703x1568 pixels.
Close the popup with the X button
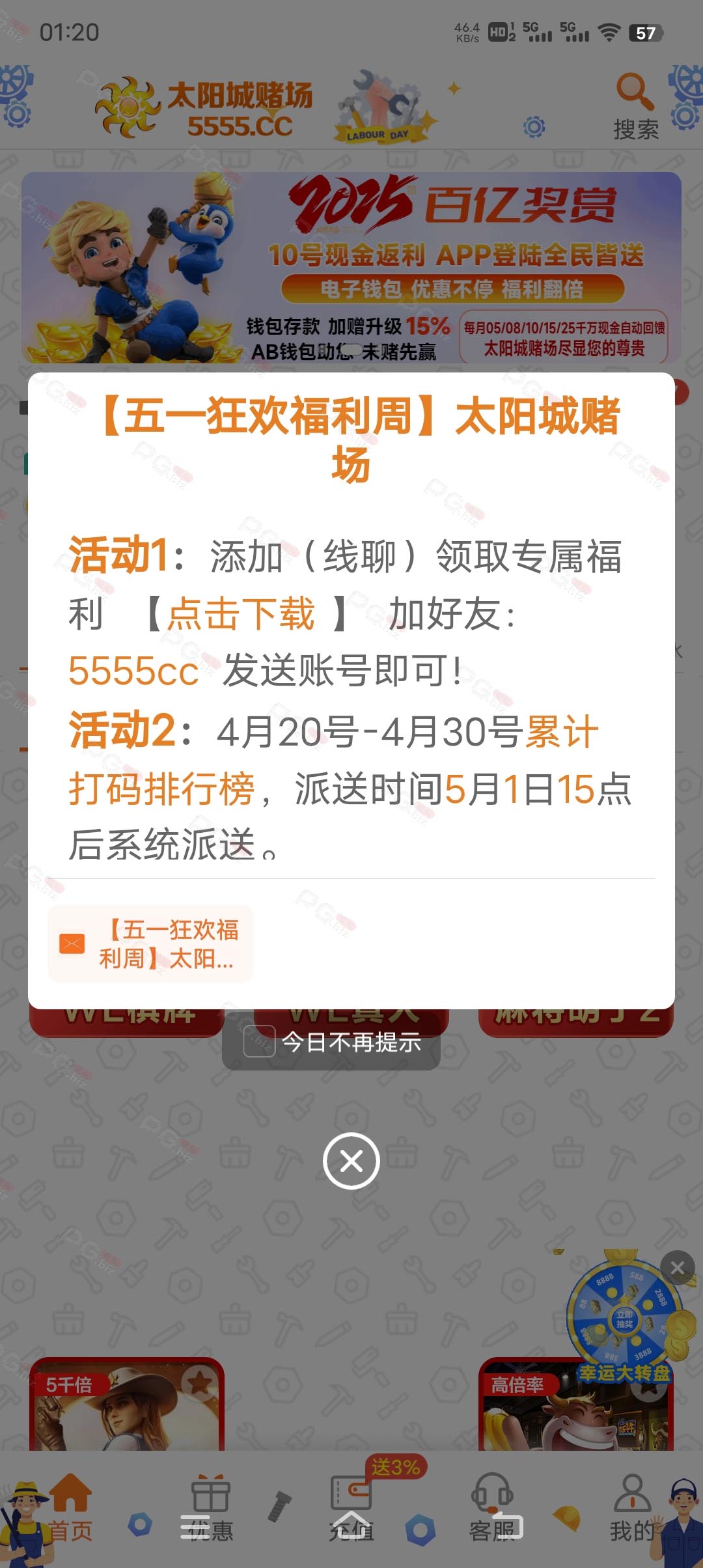click(351, 1161)
